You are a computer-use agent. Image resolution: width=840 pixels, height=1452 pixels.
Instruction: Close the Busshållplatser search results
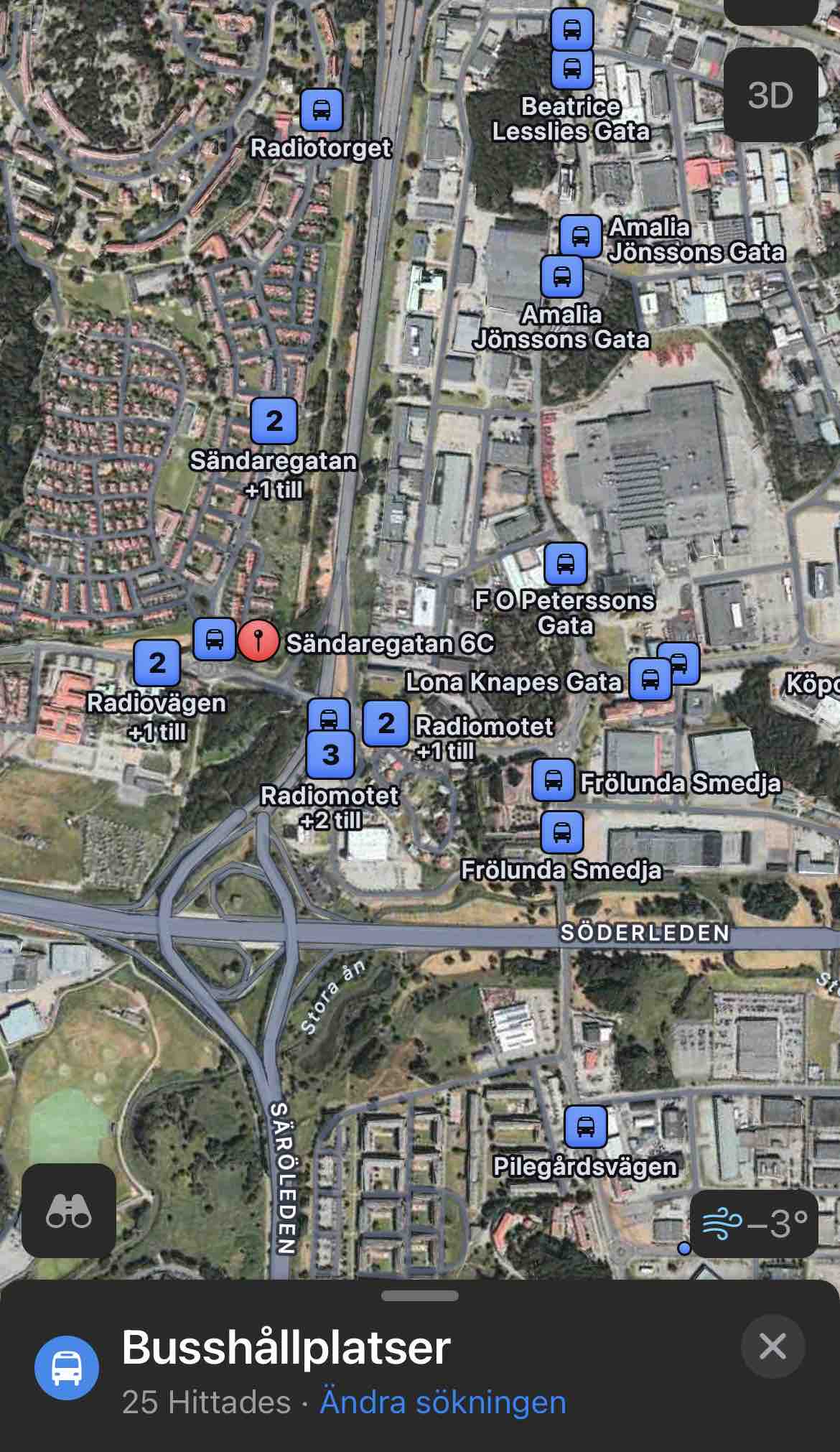773,1346
